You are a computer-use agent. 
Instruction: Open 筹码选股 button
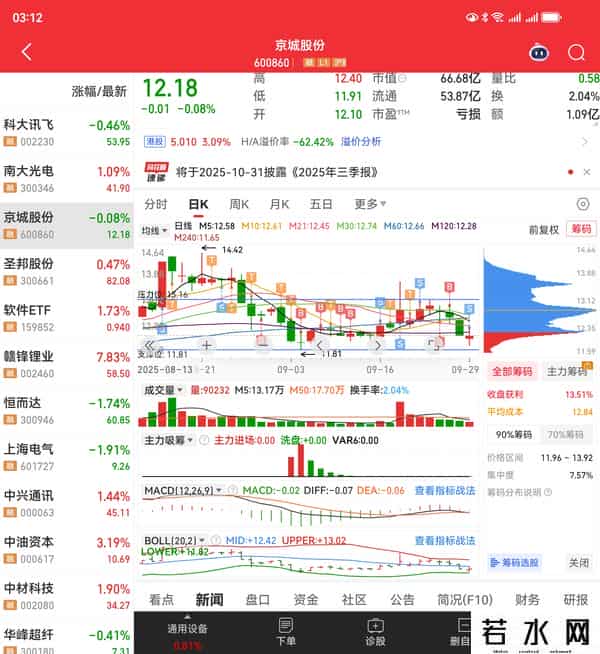pyautogui.click(x=517, y=563)
